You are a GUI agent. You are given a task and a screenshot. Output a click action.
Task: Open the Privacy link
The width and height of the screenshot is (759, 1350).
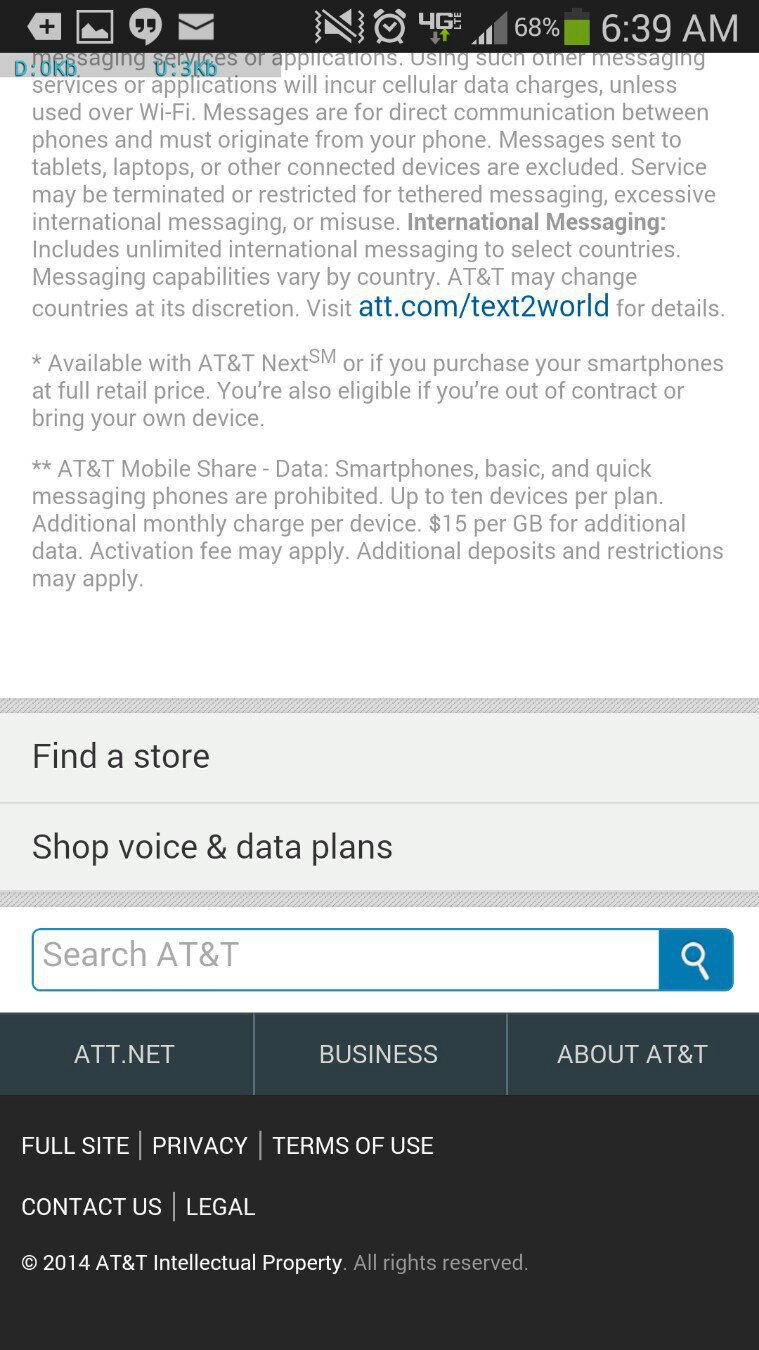click(x=200, y=1146)
